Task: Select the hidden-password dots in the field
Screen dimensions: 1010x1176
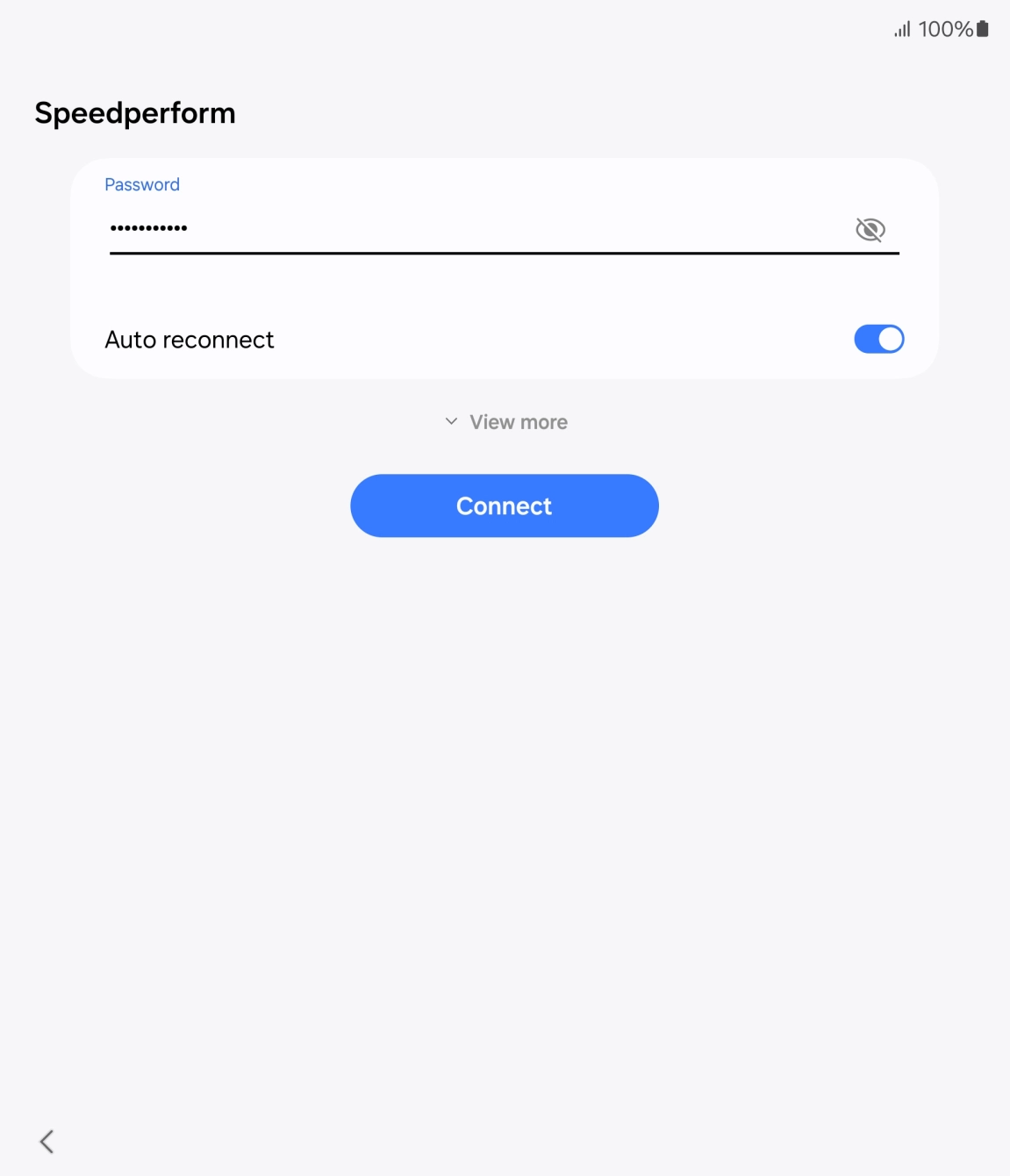Action: point(149,227)
